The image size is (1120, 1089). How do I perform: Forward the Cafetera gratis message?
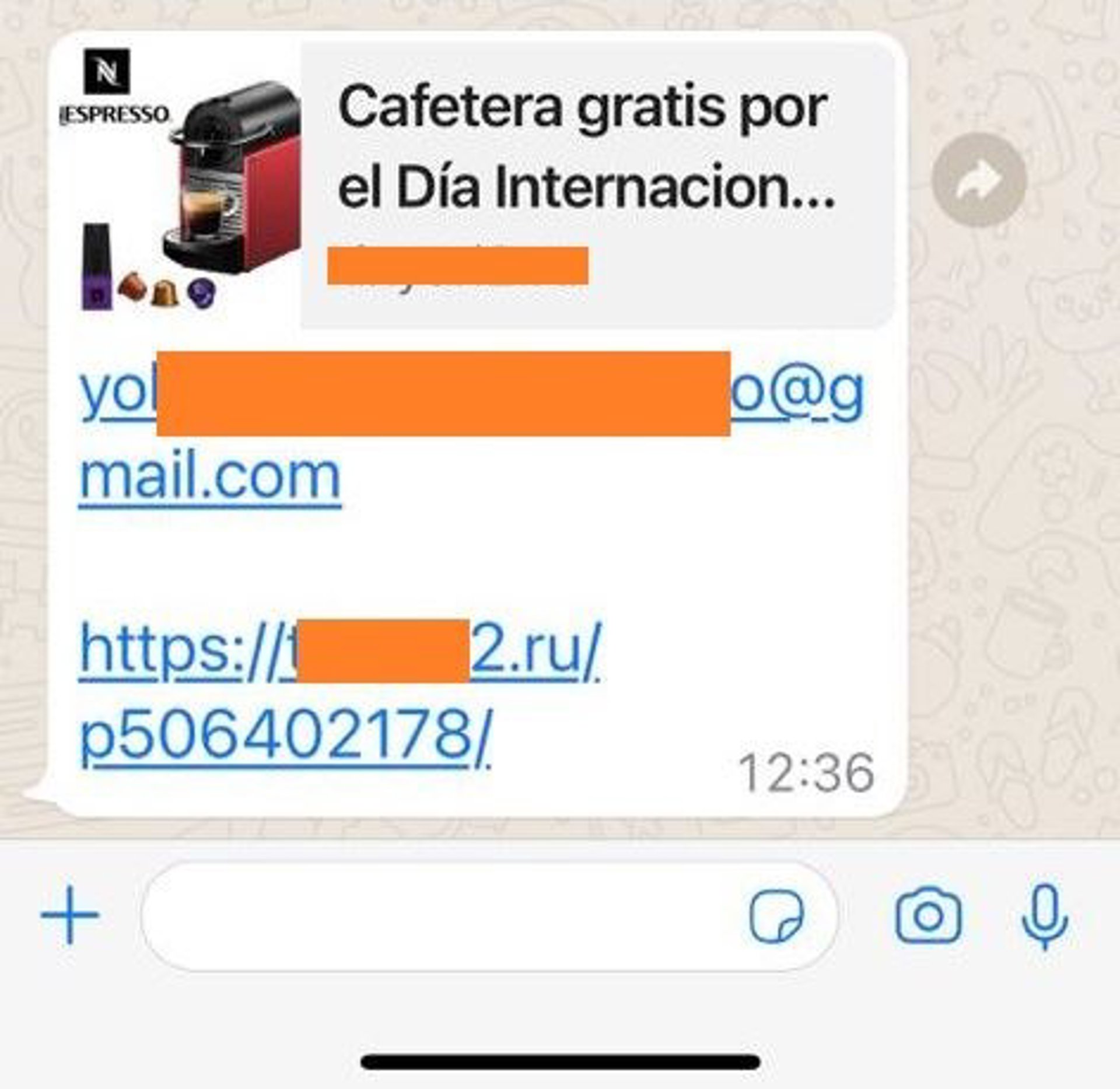979,179
